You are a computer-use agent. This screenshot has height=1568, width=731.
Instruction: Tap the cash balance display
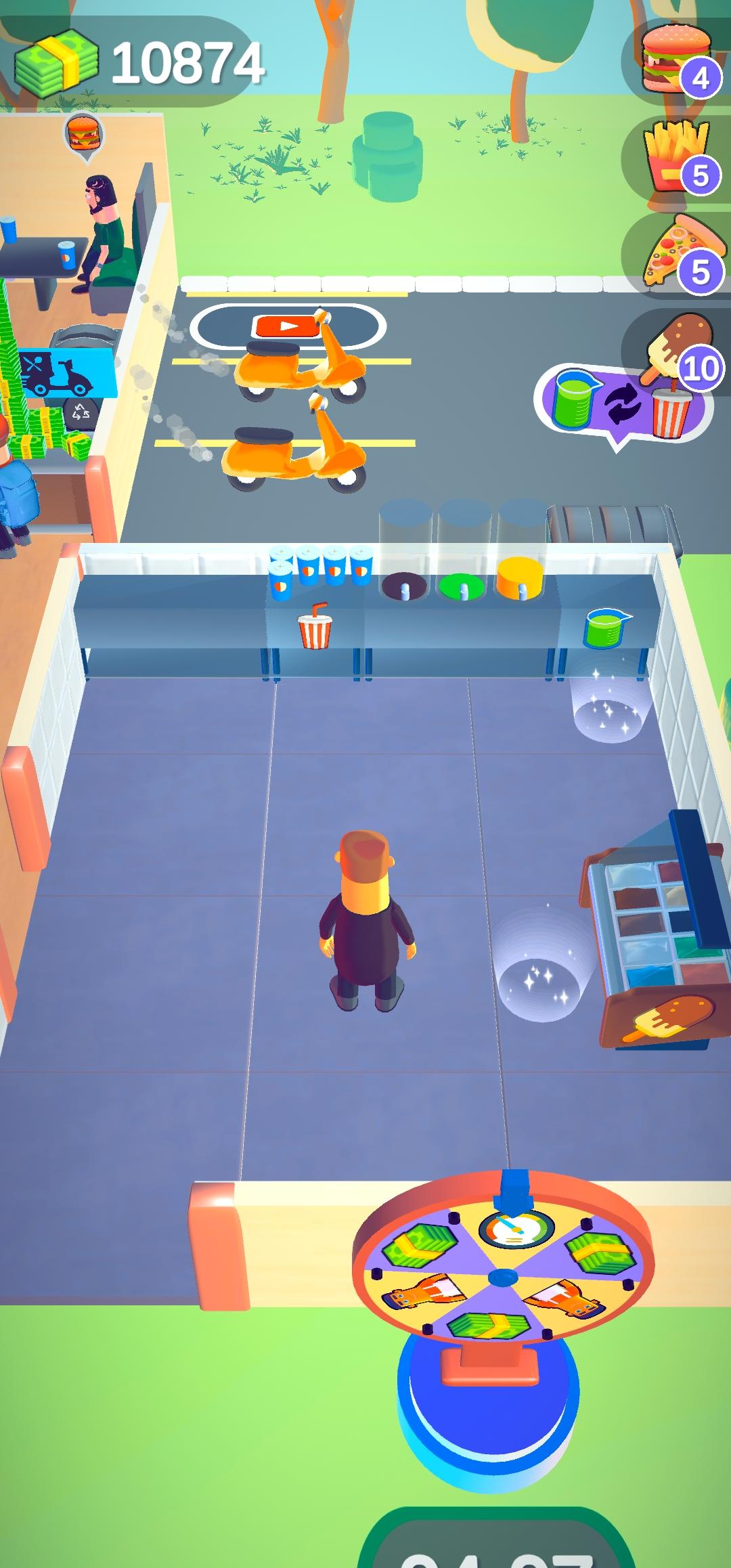pyautogui.click(x=139, y=62)
